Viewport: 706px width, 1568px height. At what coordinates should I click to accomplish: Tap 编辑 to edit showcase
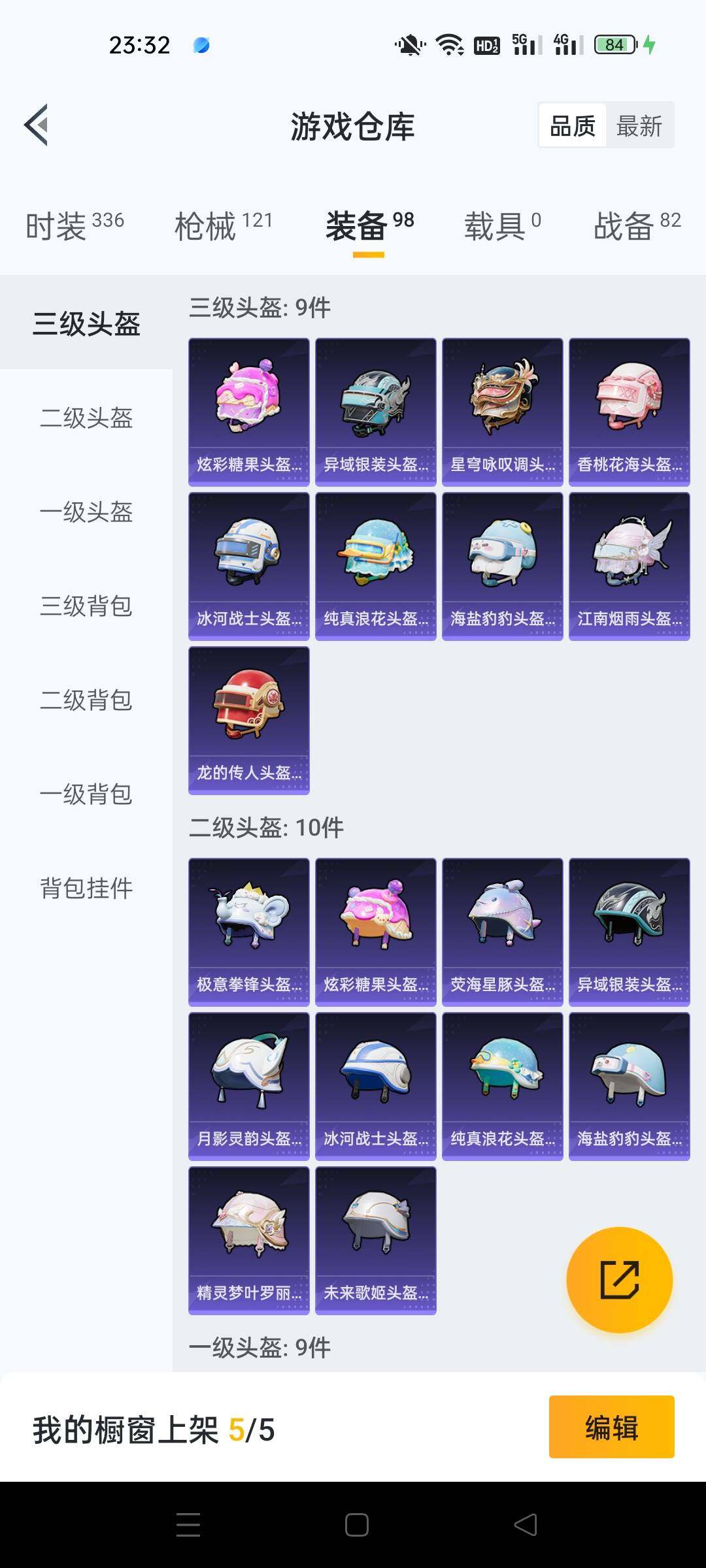pyautogui.click(x=611, y=1427)
